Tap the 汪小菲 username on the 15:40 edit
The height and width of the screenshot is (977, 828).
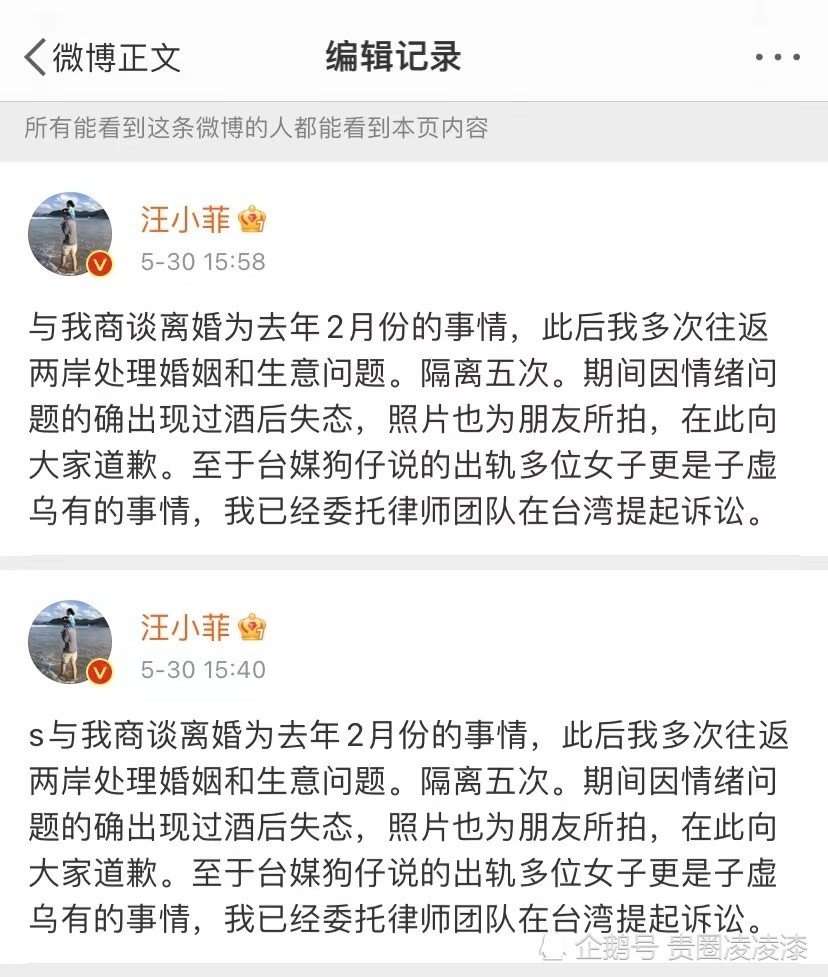pos(186,626)
